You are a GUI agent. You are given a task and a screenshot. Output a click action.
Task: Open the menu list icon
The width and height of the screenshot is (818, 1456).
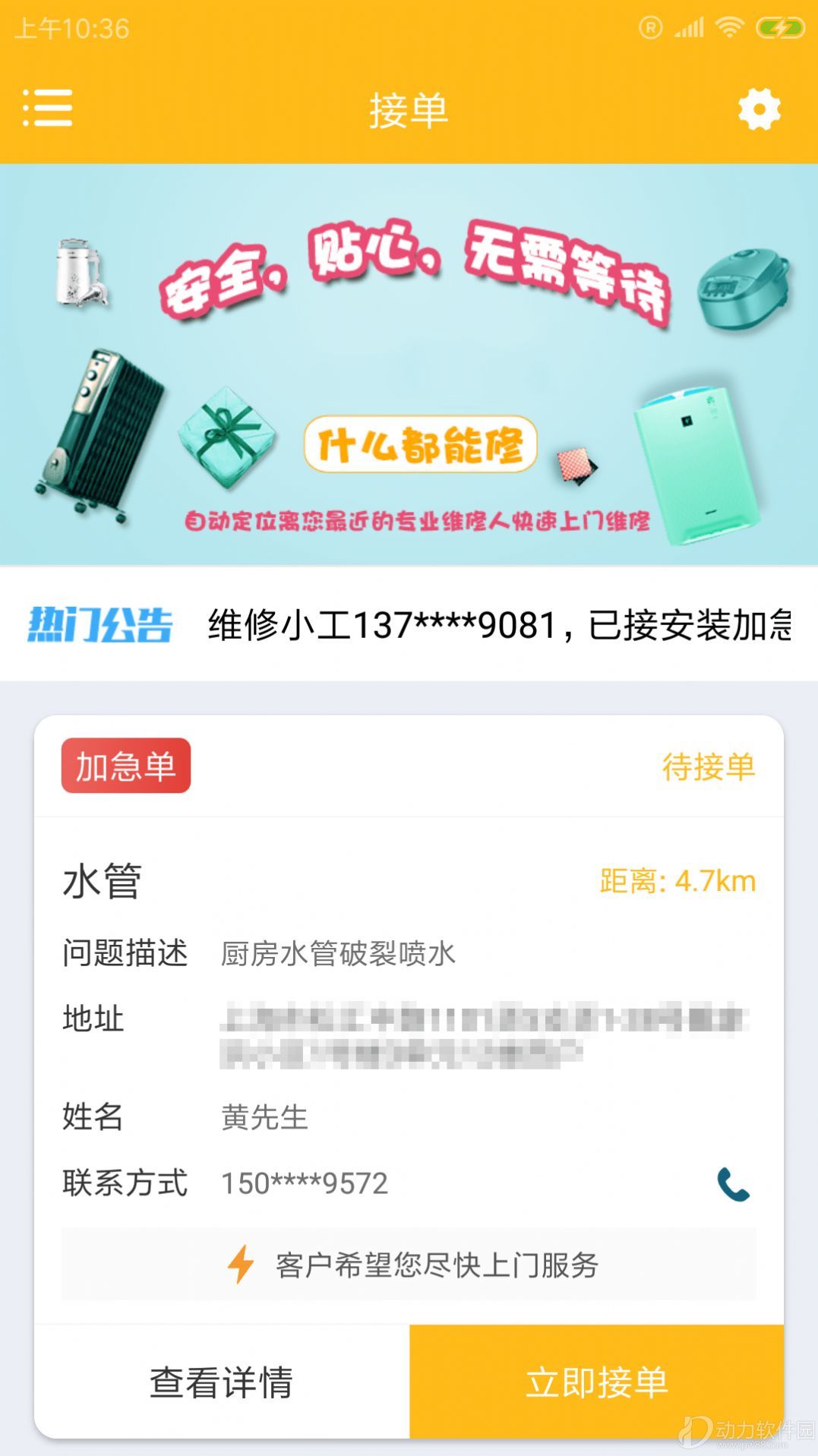click(47, 108)
